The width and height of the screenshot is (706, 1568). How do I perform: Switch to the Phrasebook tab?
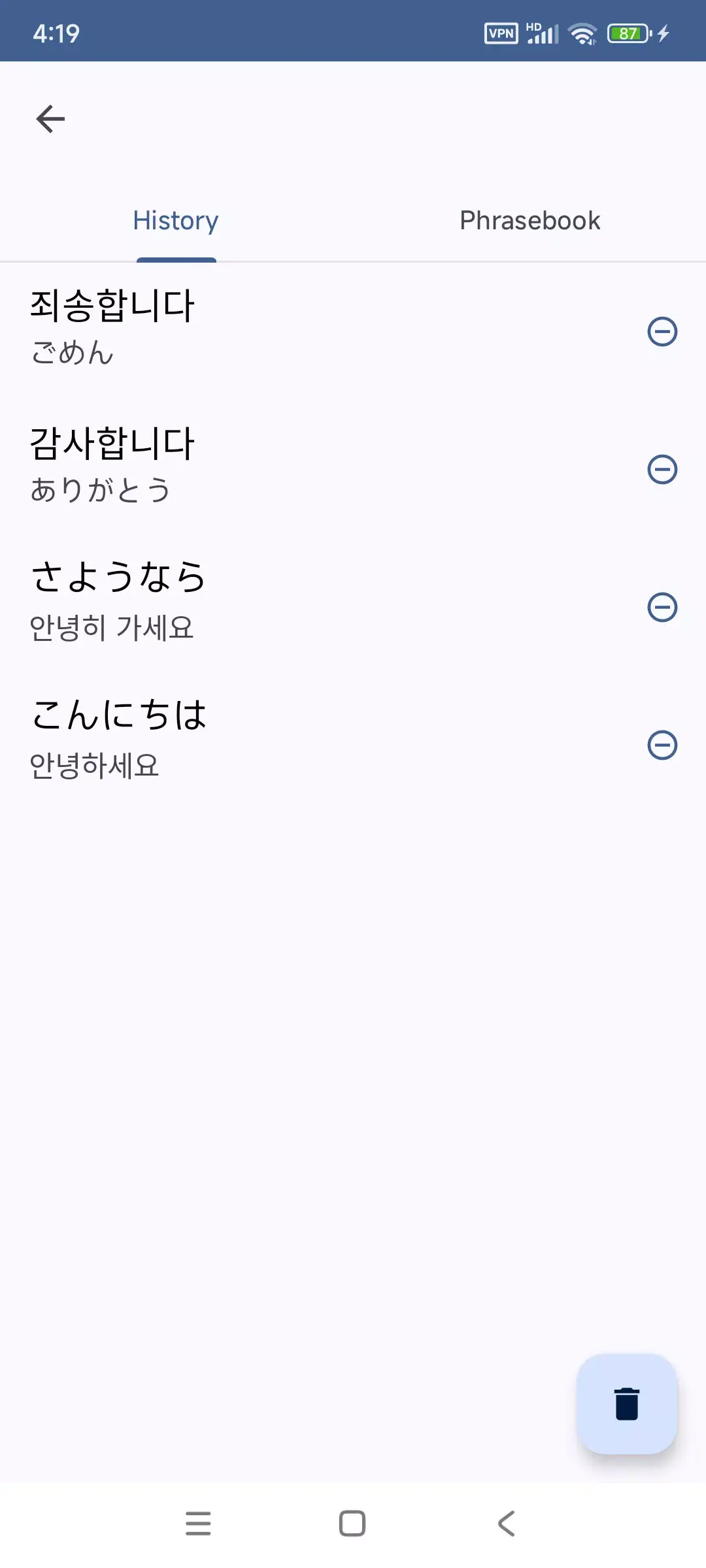(529, 220)
